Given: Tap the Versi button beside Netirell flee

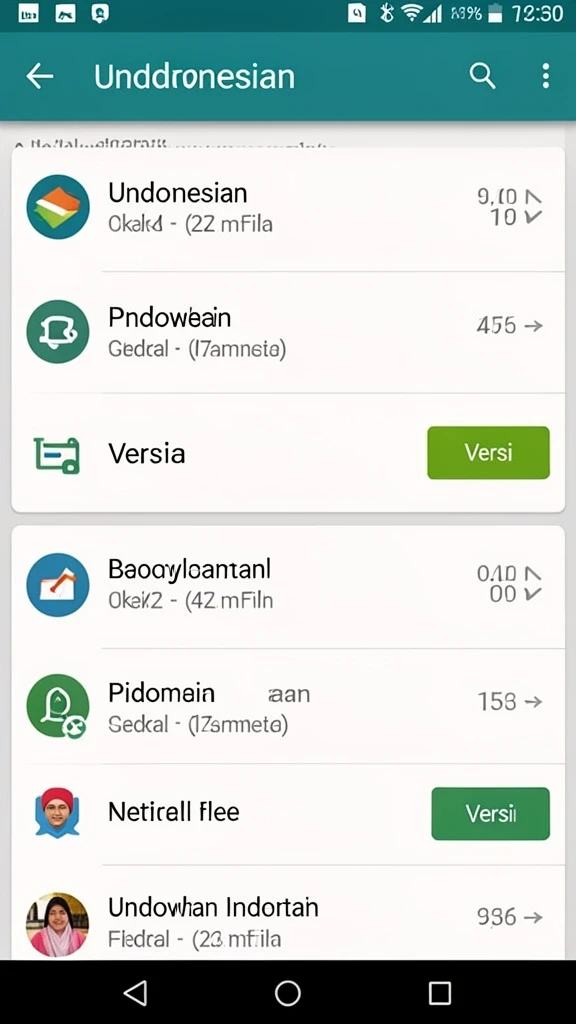Looking at the screenshot, I should [x=490, y=813].
